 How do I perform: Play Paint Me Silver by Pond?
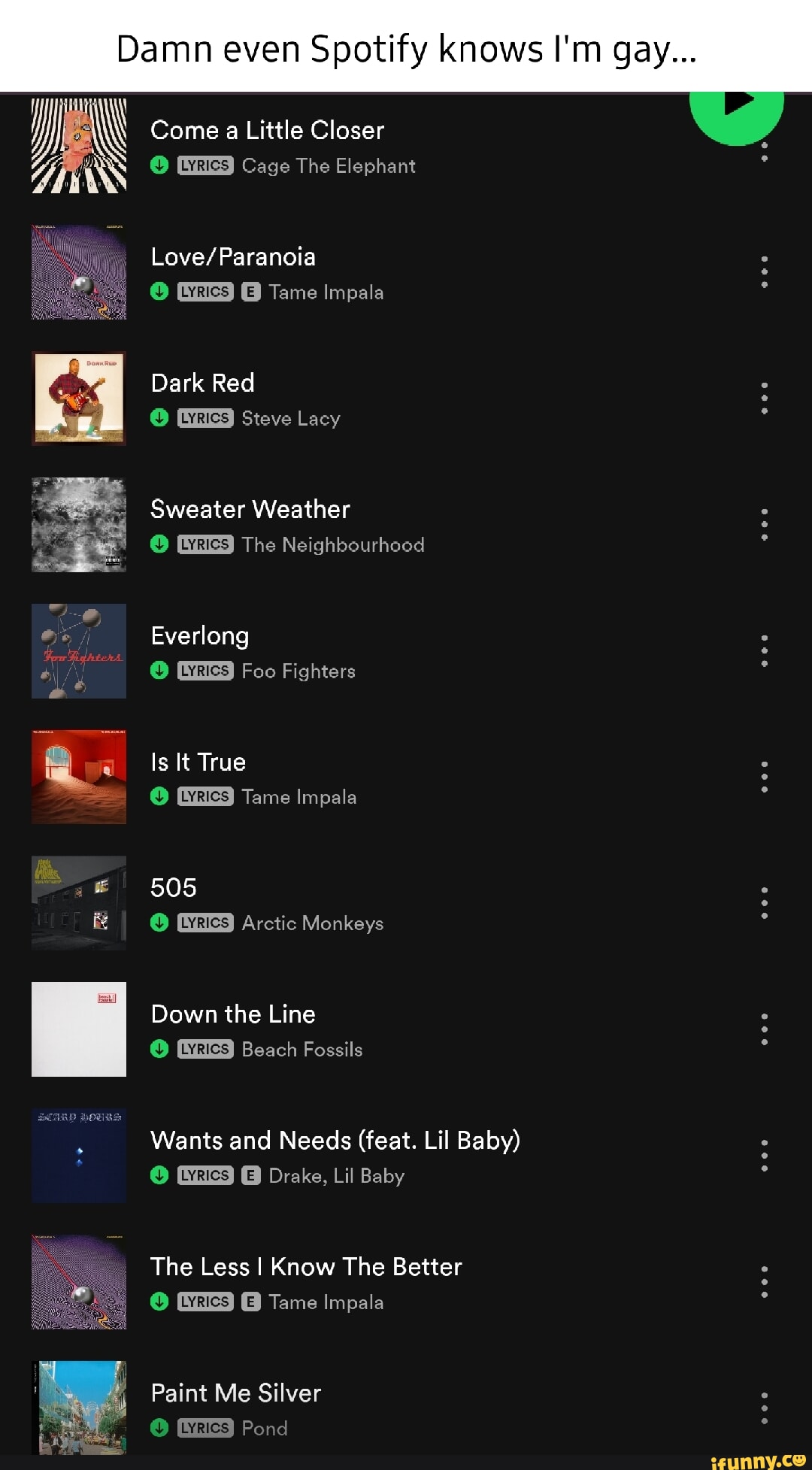pos(236,1393)
